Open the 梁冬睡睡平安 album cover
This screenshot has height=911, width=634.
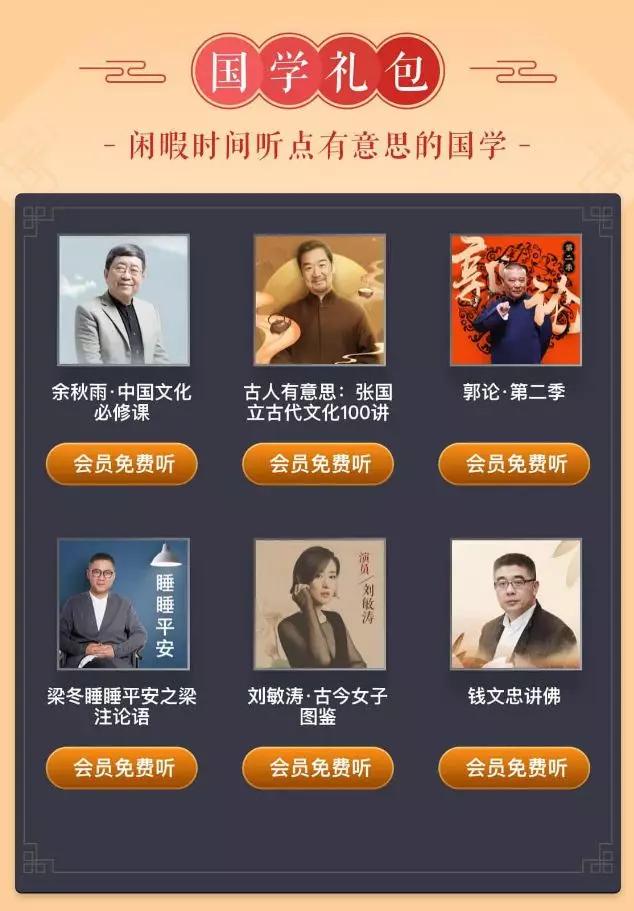pyautogui.click(x=123, y=604)
